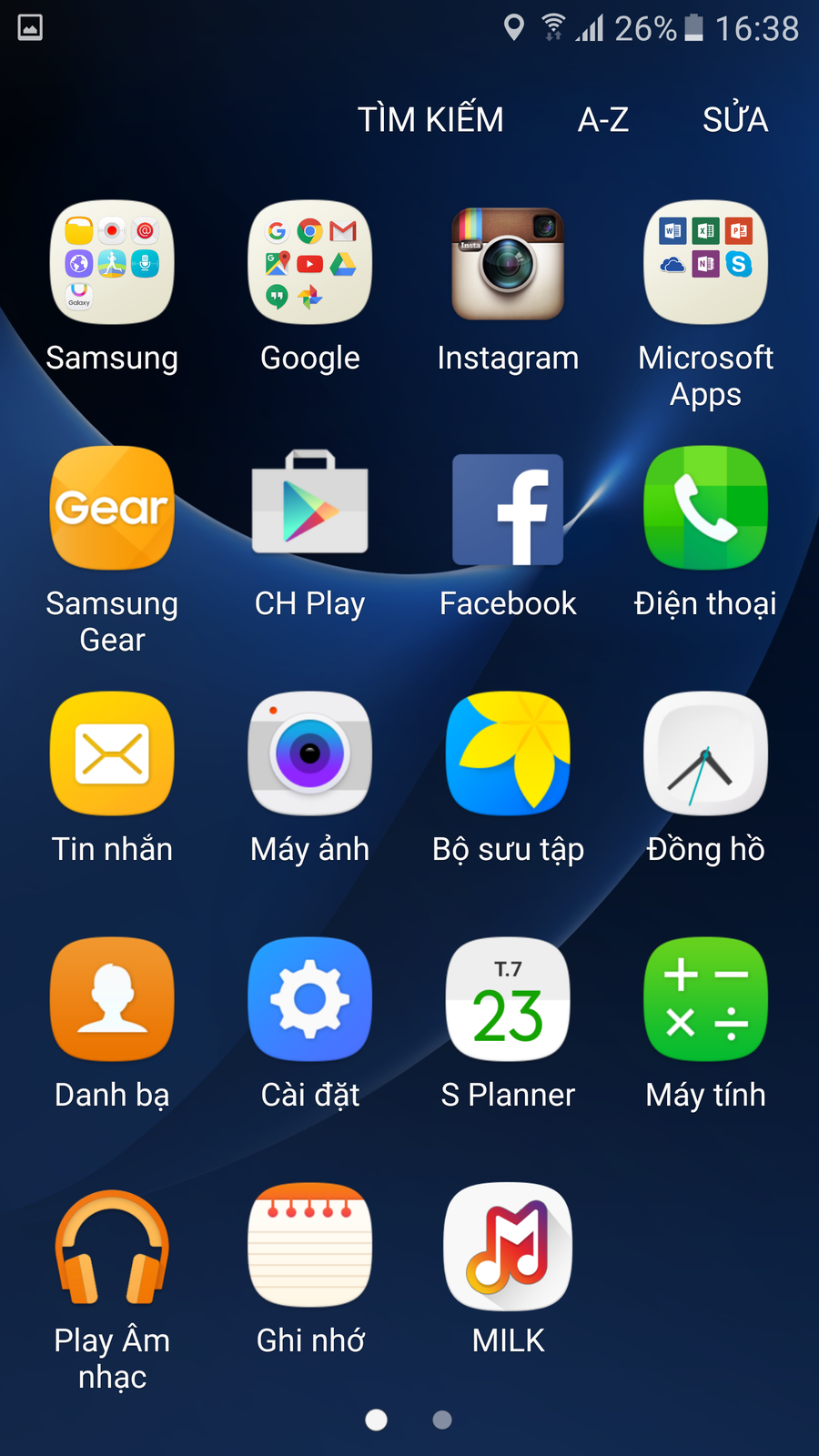Tap SỬA to edit the app layout
Viewport: 819px width, 1456px height.
(x=734, y=119)
